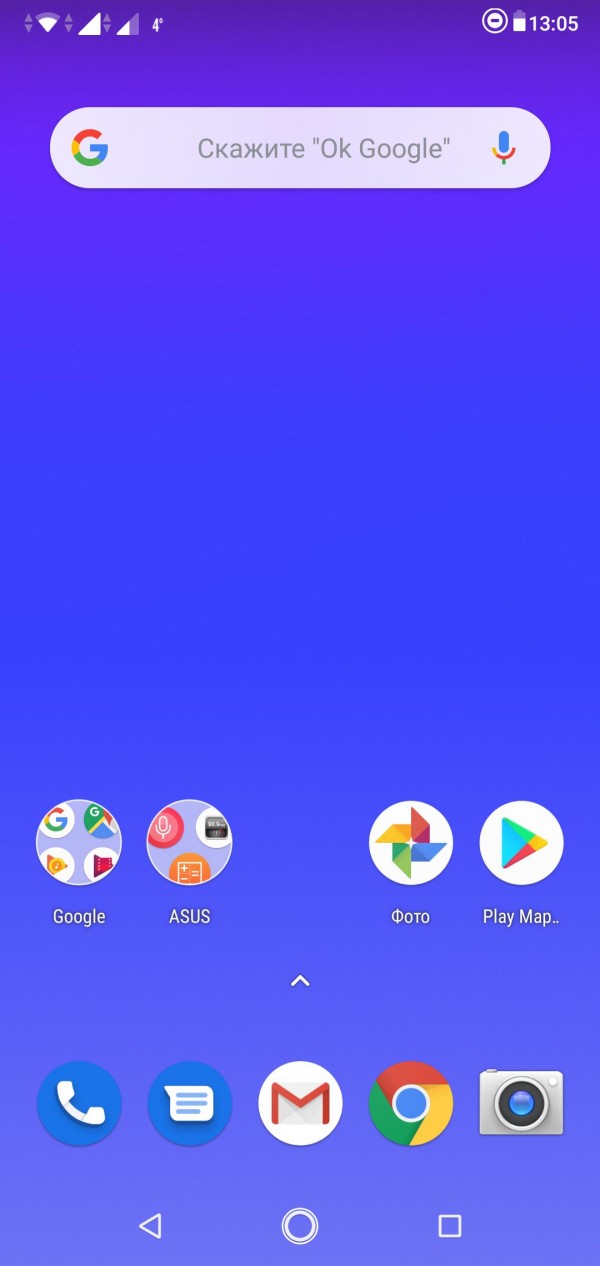Open the recent apps overview
This screenshot has height=1266, width=600.
pyautogui.click(x=450, y=1225)
